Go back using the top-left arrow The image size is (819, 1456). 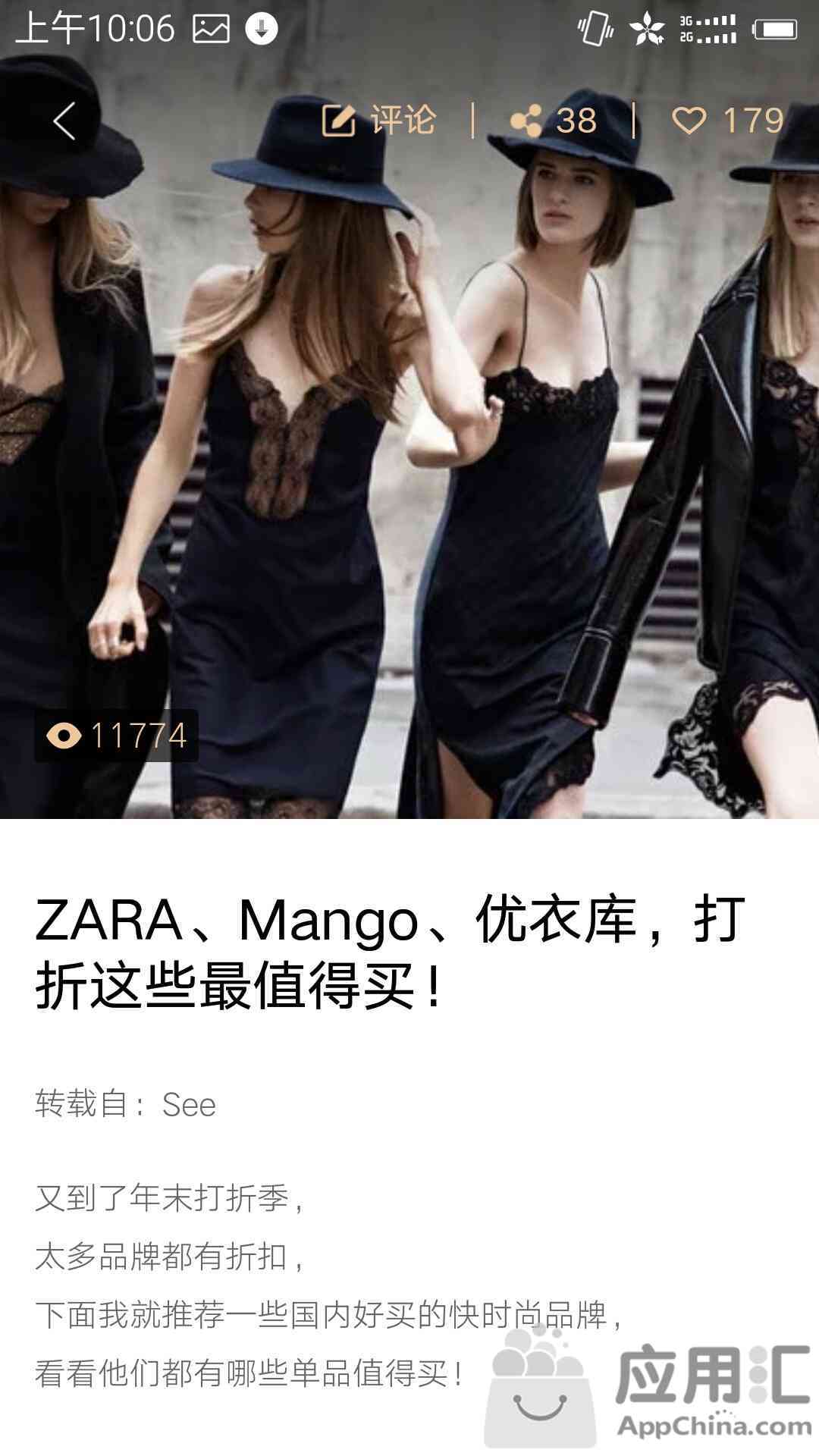65,121
